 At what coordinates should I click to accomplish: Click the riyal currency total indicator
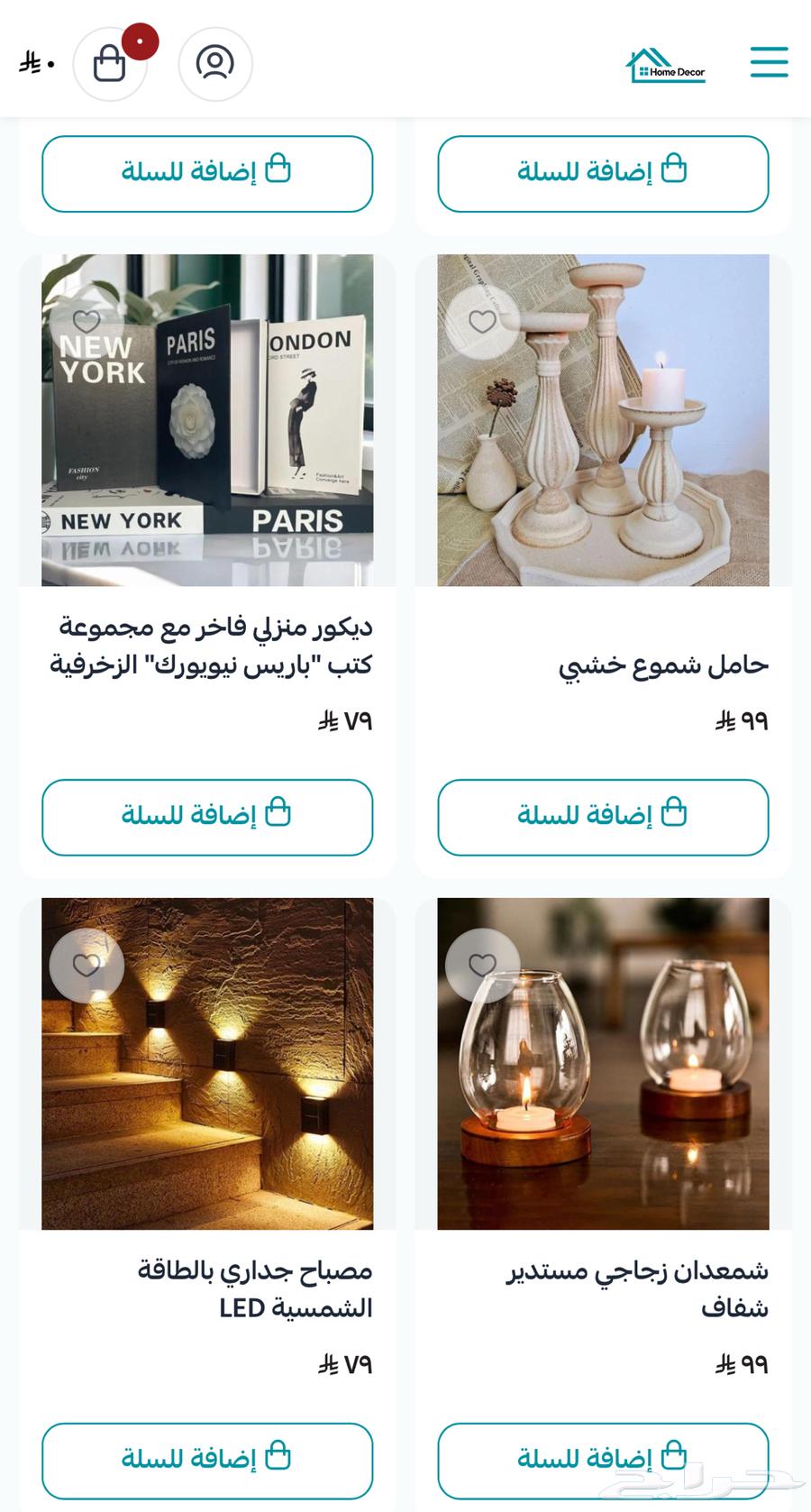[x=34, y=63]
